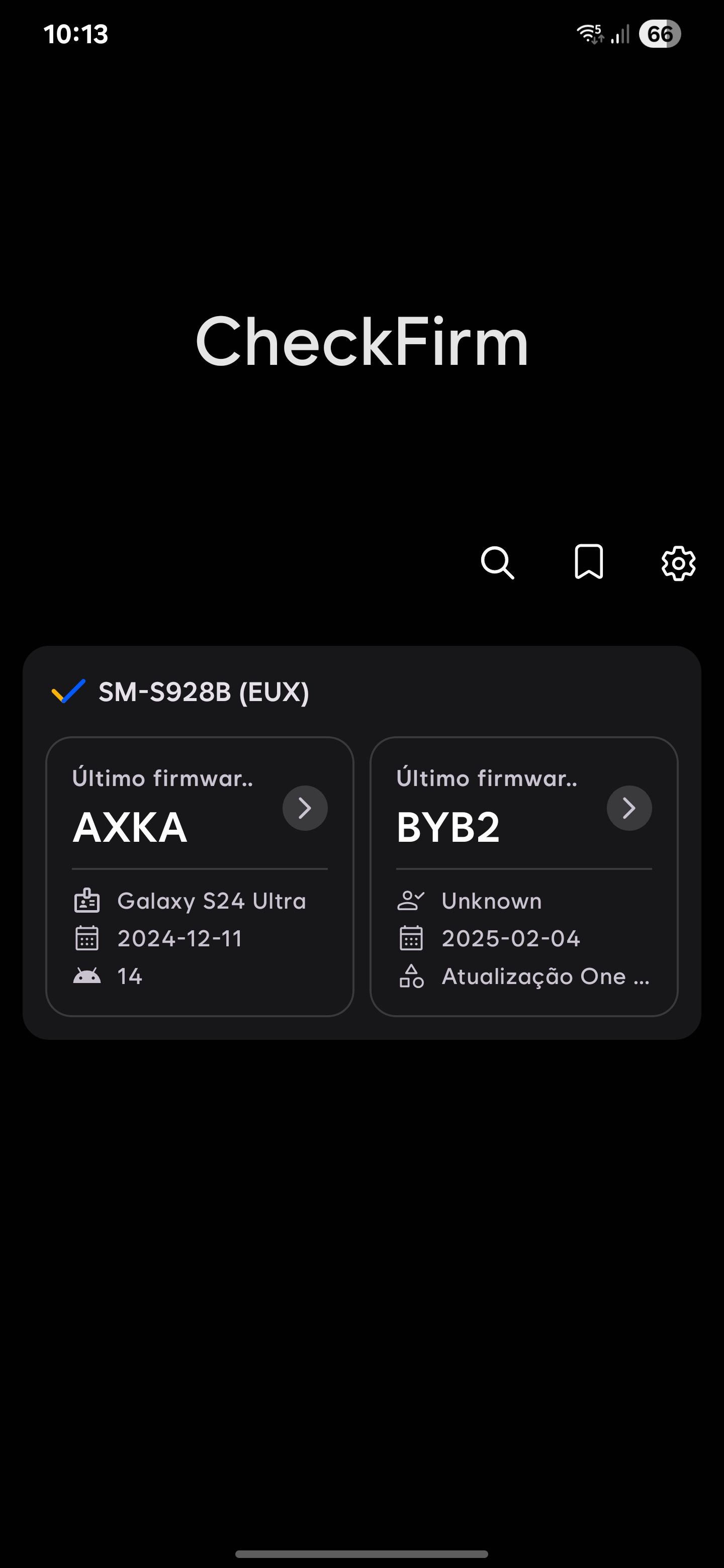Image resolution: width=724 pixels, height=1568 pixels.
Task: Open the bookmarks icon
Action: tap(589, 562)
